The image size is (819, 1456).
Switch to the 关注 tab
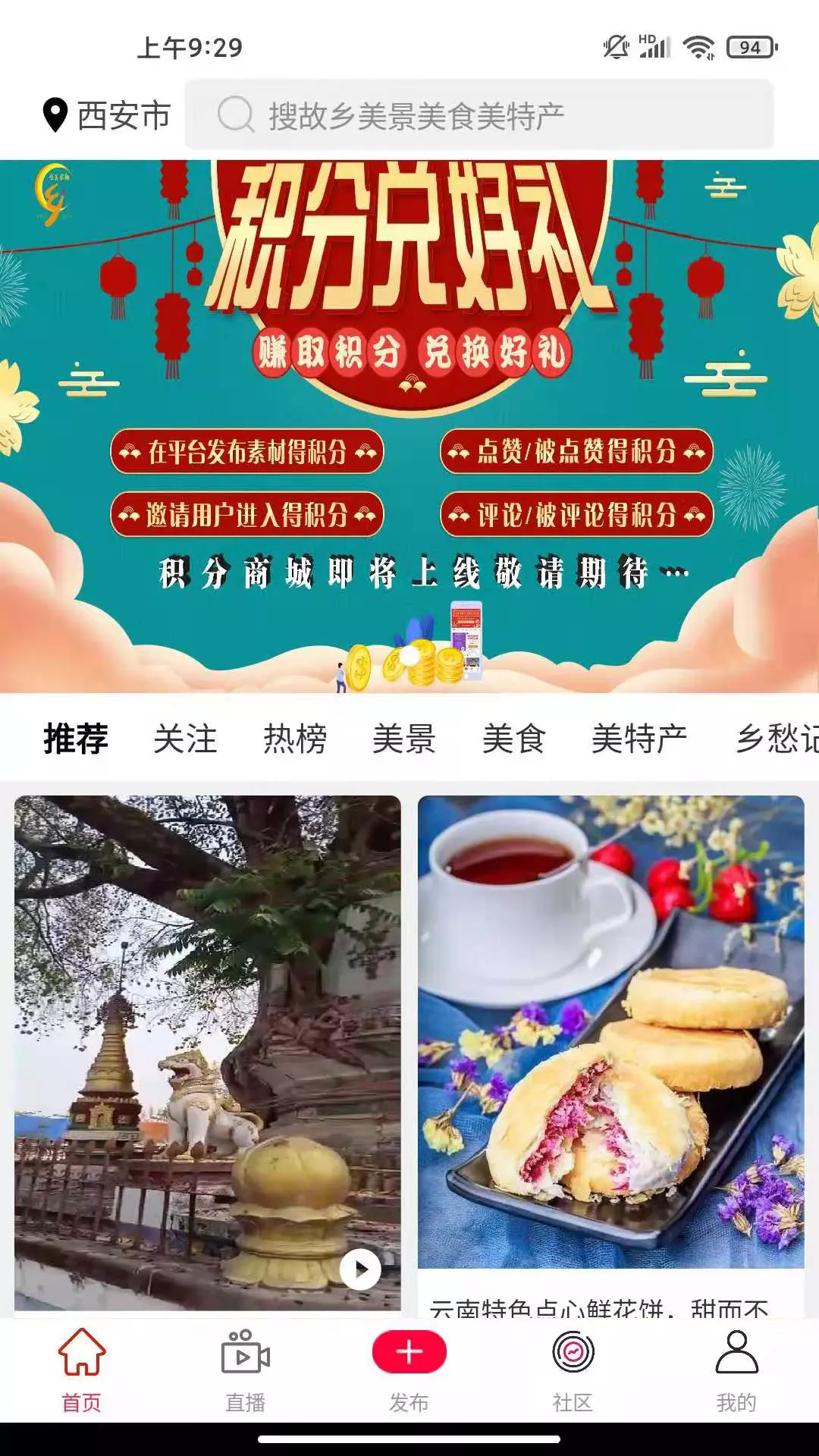click(185, 739)
